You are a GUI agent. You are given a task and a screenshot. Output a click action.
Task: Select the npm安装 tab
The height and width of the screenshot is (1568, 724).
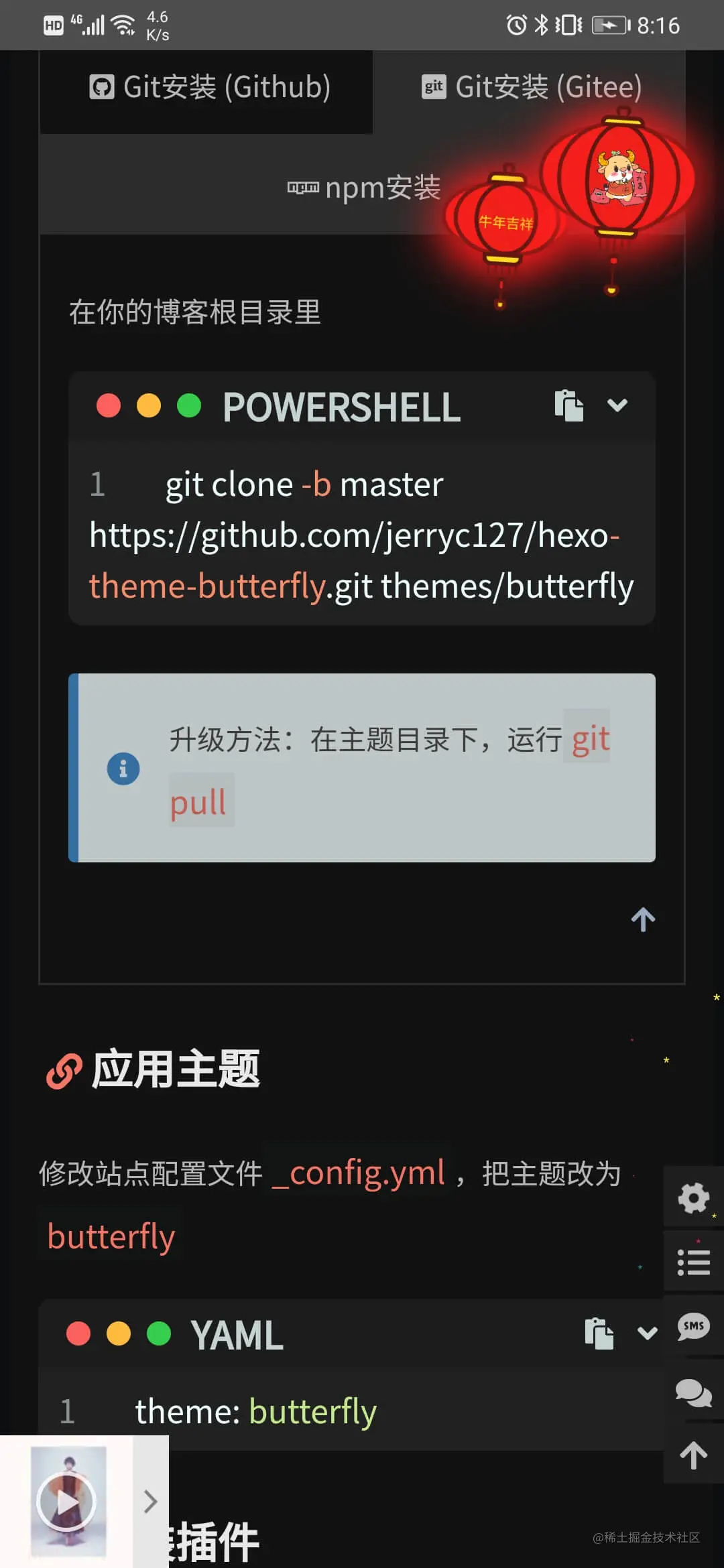click(363, 188)
